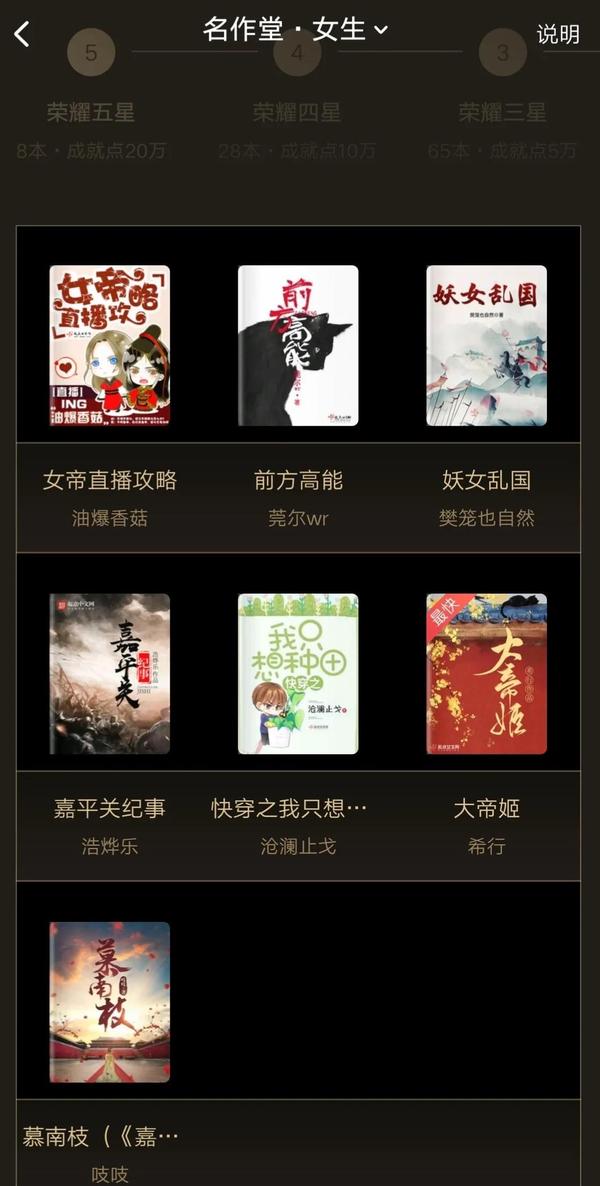The image size is (600, 1186).
Task: Open the 说明 explanation page
Action: pyautogui.click(x=558, y=34)
